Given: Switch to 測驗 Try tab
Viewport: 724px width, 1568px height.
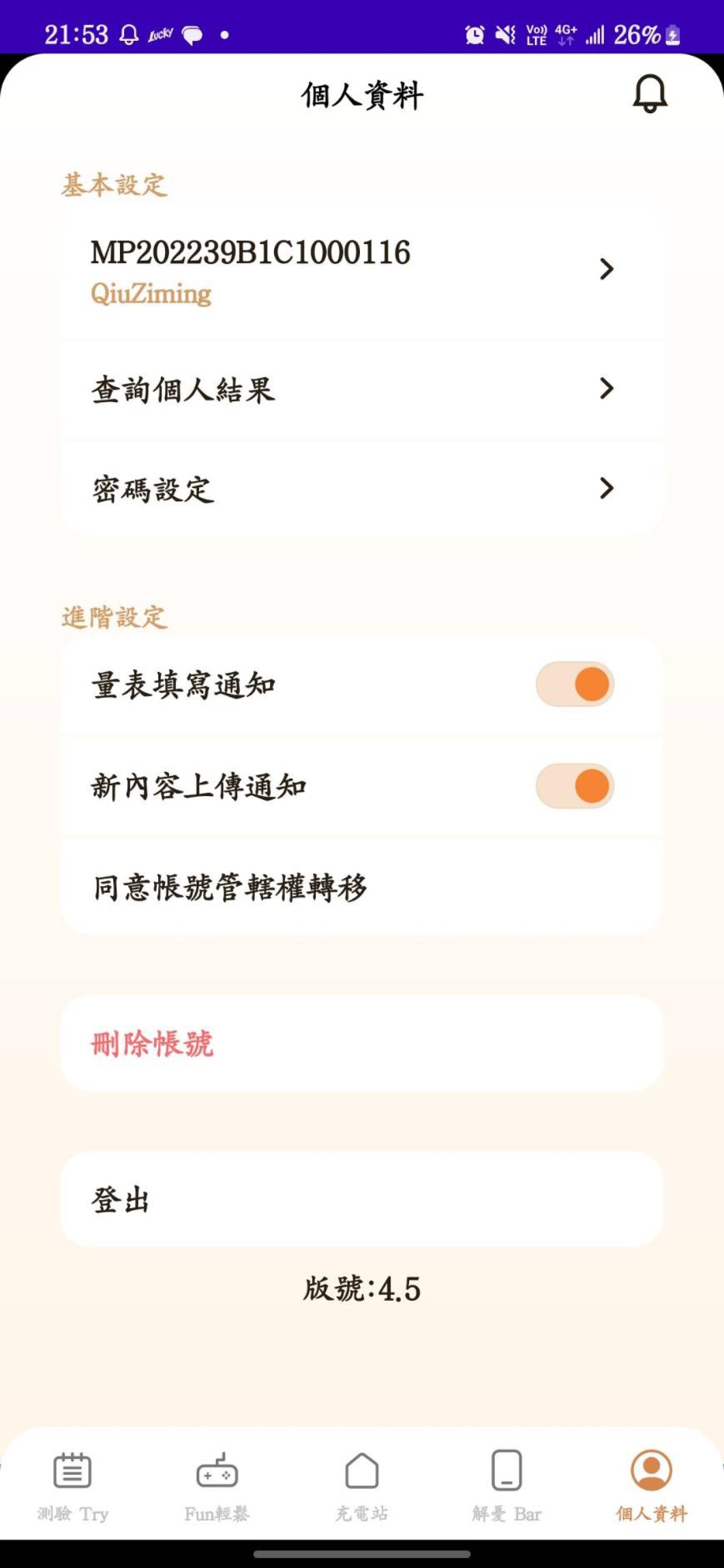Looking at the screenshot, I should [x=72, y=1485].
